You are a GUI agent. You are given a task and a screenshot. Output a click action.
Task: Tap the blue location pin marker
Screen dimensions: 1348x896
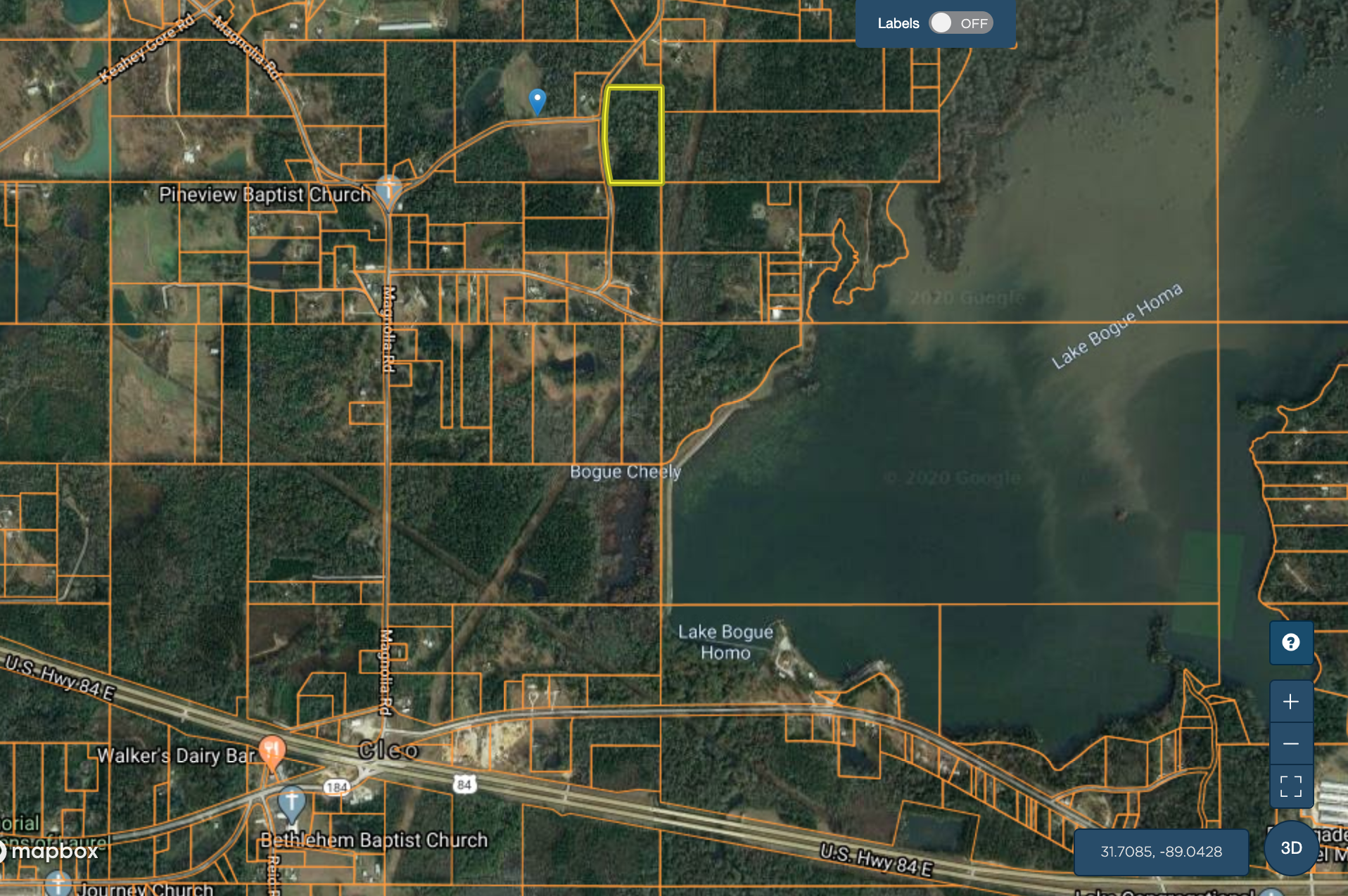pos(538,101)
